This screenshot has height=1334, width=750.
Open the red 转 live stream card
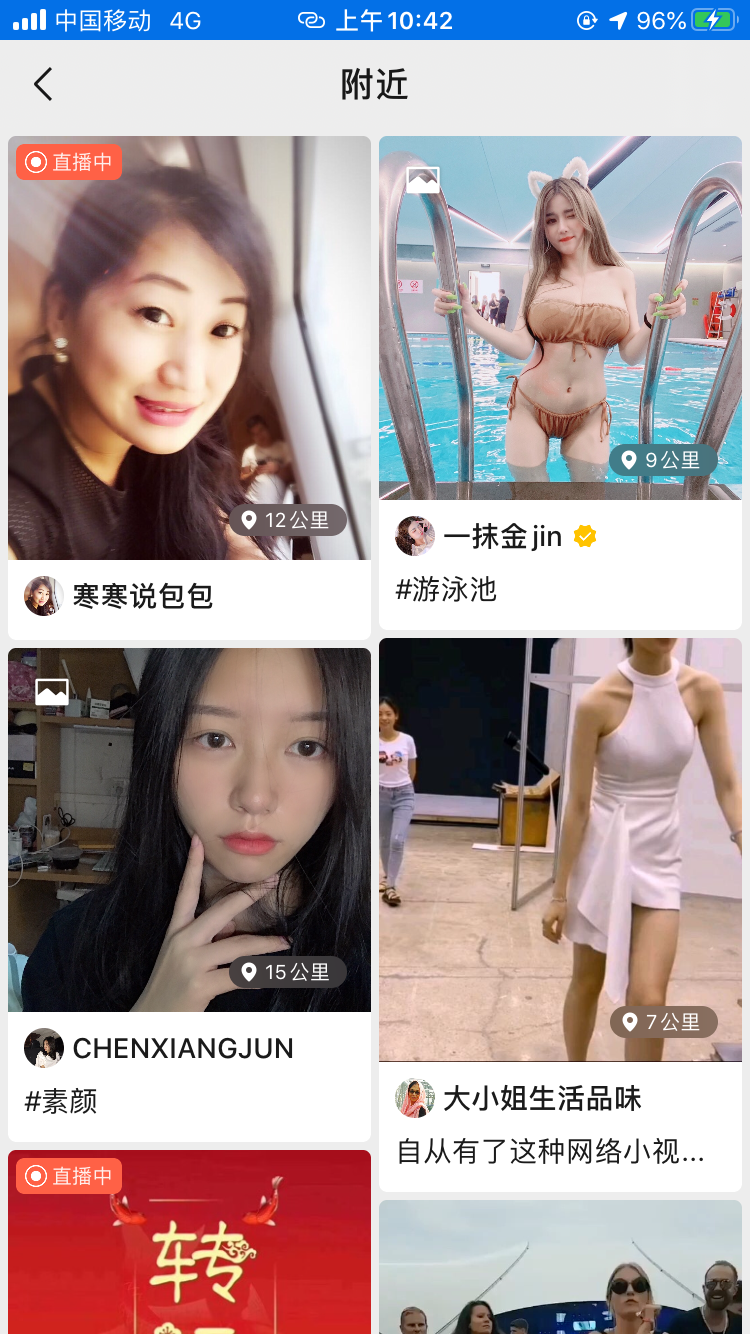[x=189, y=1245]
